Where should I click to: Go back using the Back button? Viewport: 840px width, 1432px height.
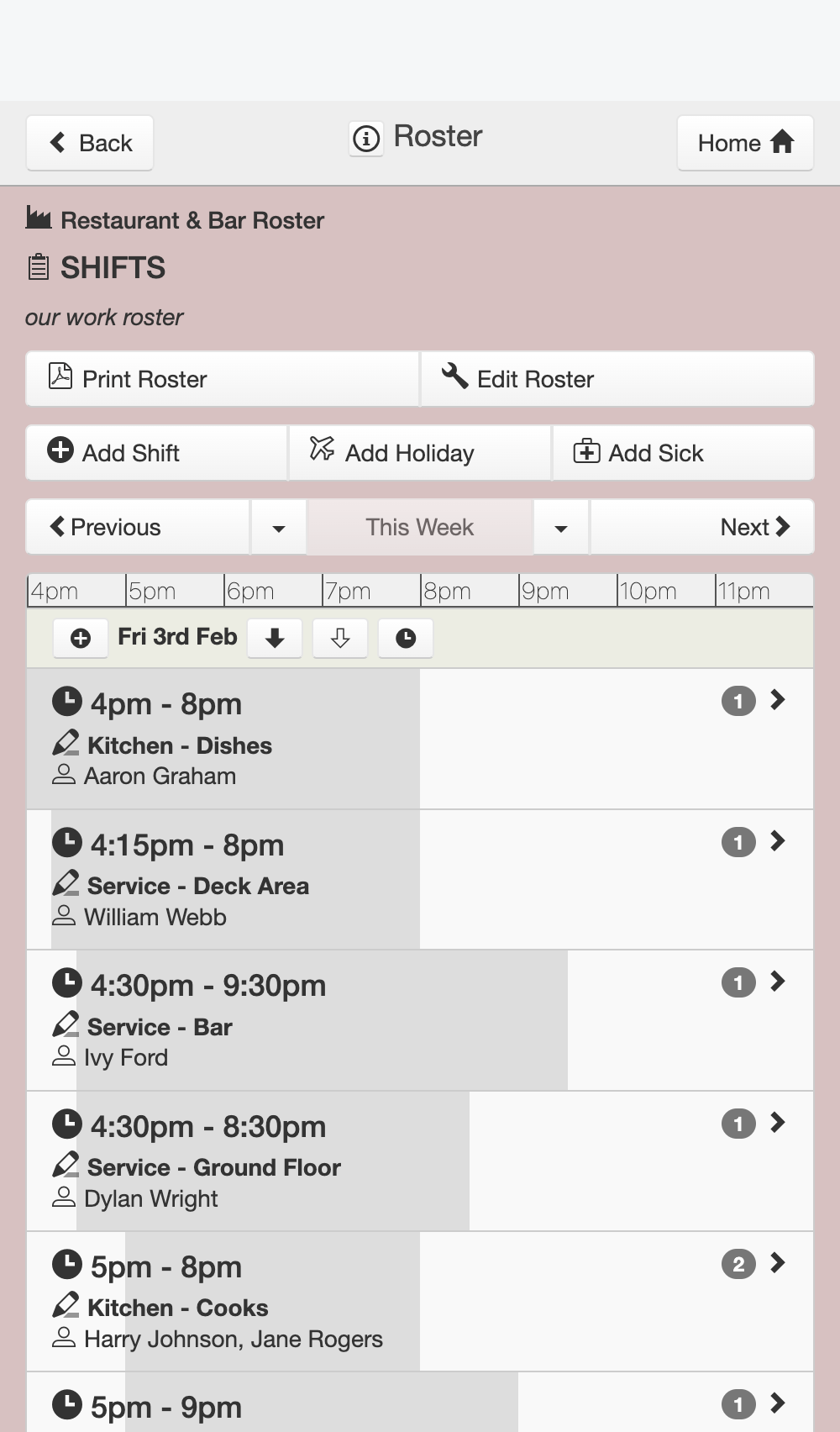[90, 143]
